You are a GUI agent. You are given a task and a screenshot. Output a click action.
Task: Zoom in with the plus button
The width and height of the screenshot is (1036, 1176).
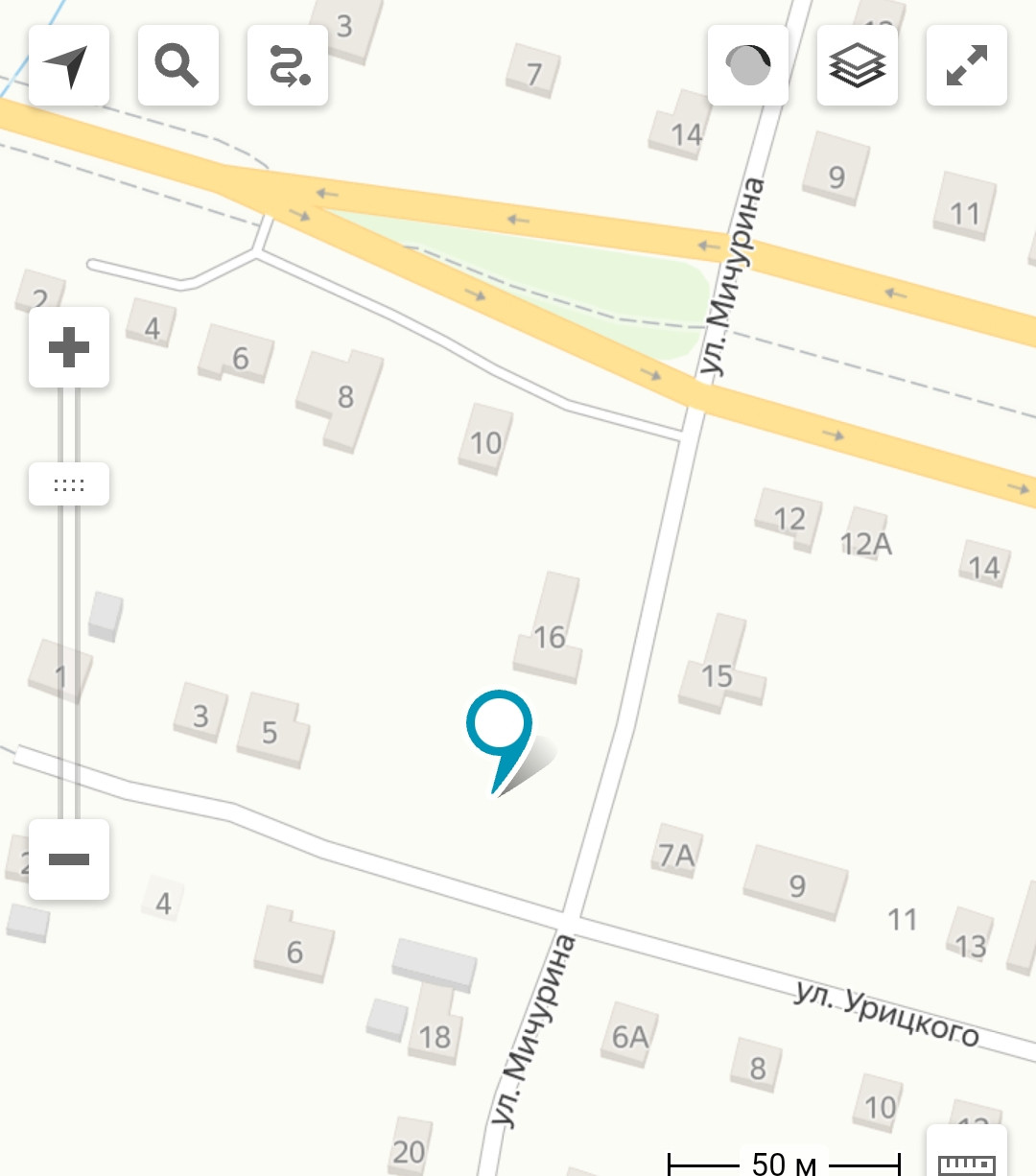69,347
